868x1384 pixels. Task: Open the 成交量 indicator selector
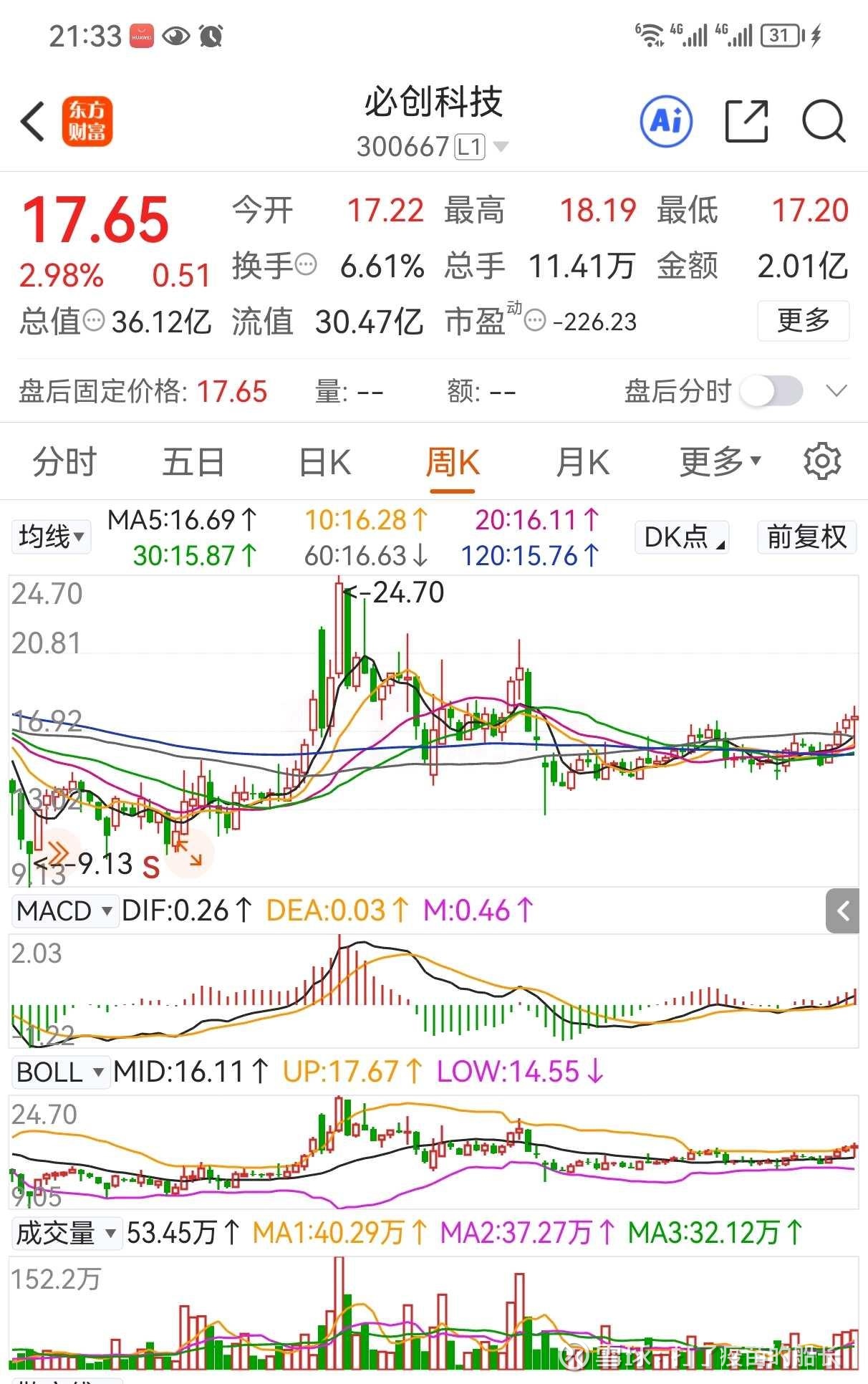click(x=66, y=1233)
